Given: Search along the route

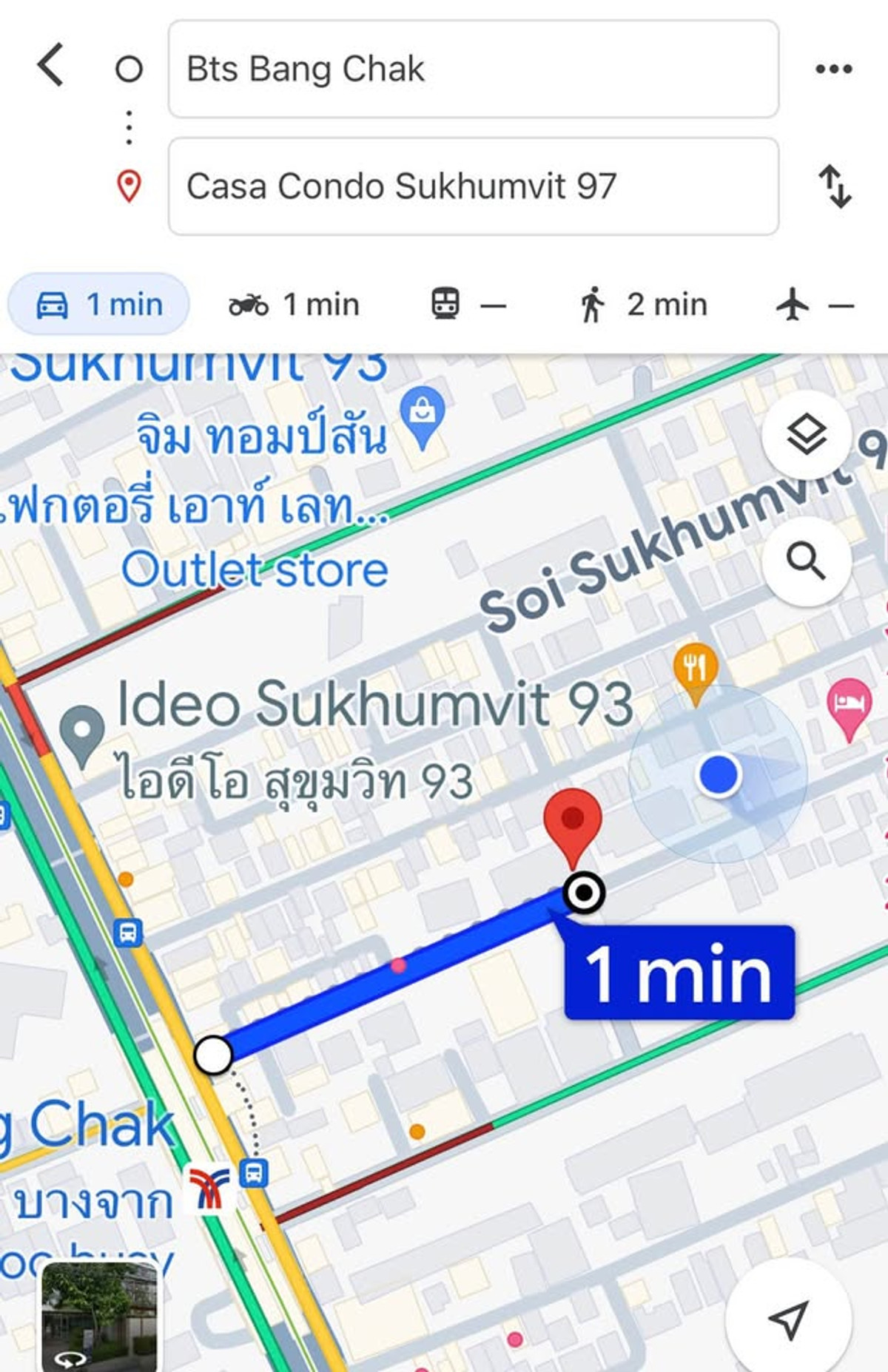Looking at the screenshot, I should 806,561.
